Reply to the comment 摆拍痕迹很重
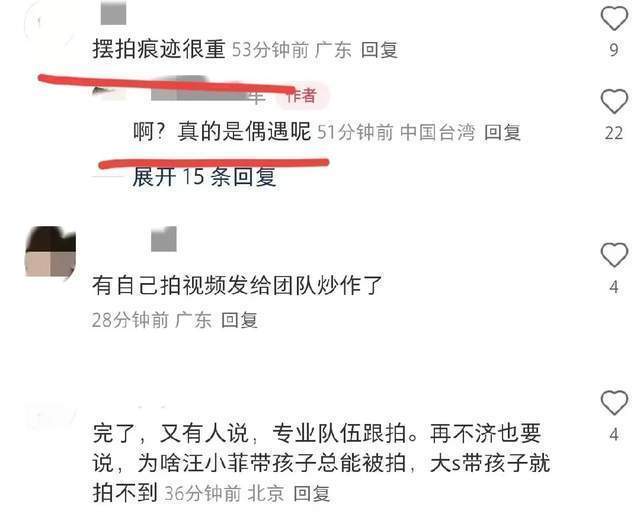The width and height of the screenshot is (640, 514). click(379, 49)
